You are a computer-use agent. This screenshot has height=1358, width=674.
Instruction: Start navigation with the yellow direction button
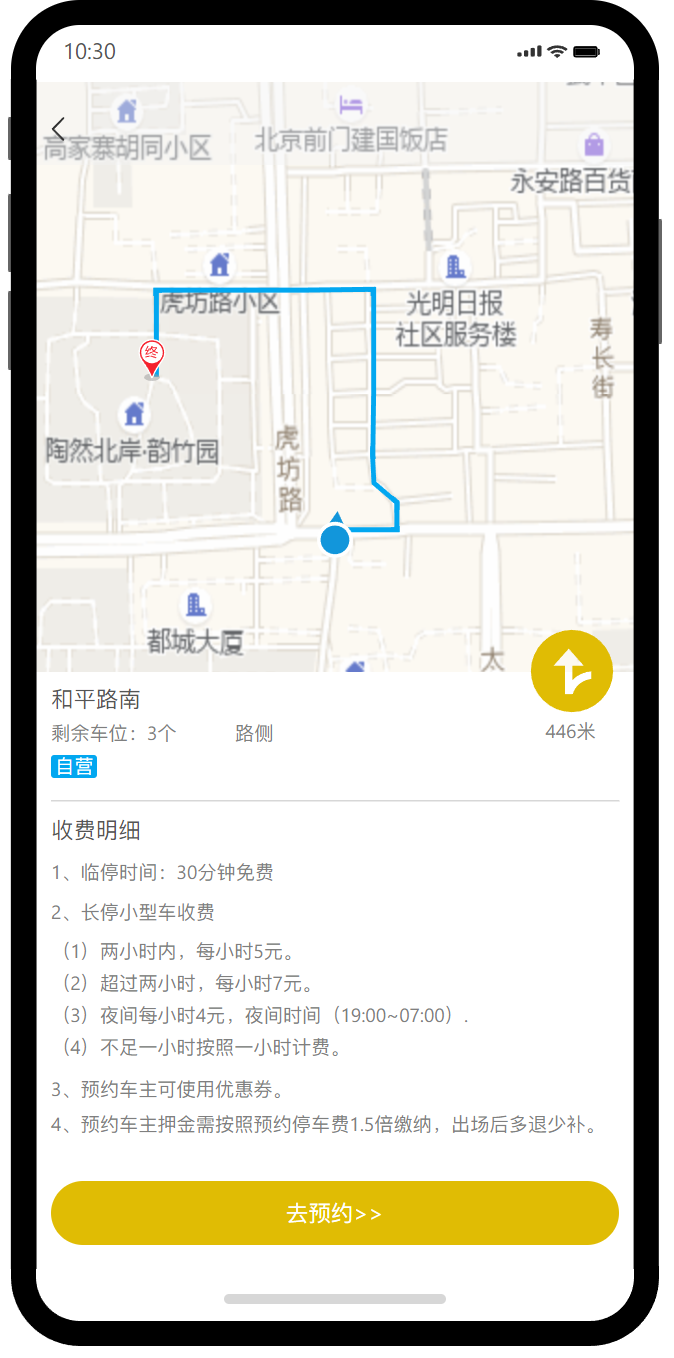click(x=571, y=671)
